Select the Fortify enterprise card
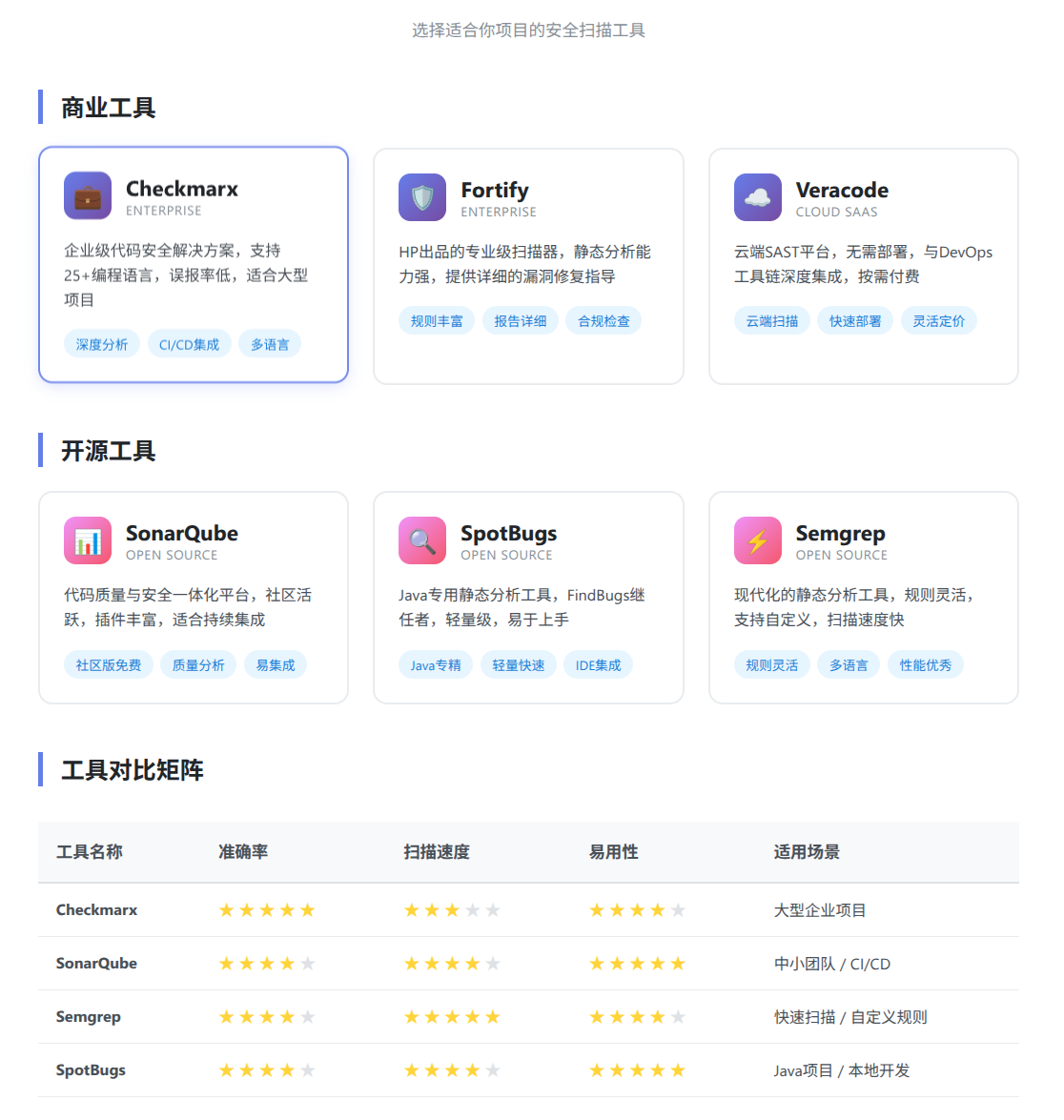The width and height of the screenshot is (1064, 1120). [x=528, y=266]
